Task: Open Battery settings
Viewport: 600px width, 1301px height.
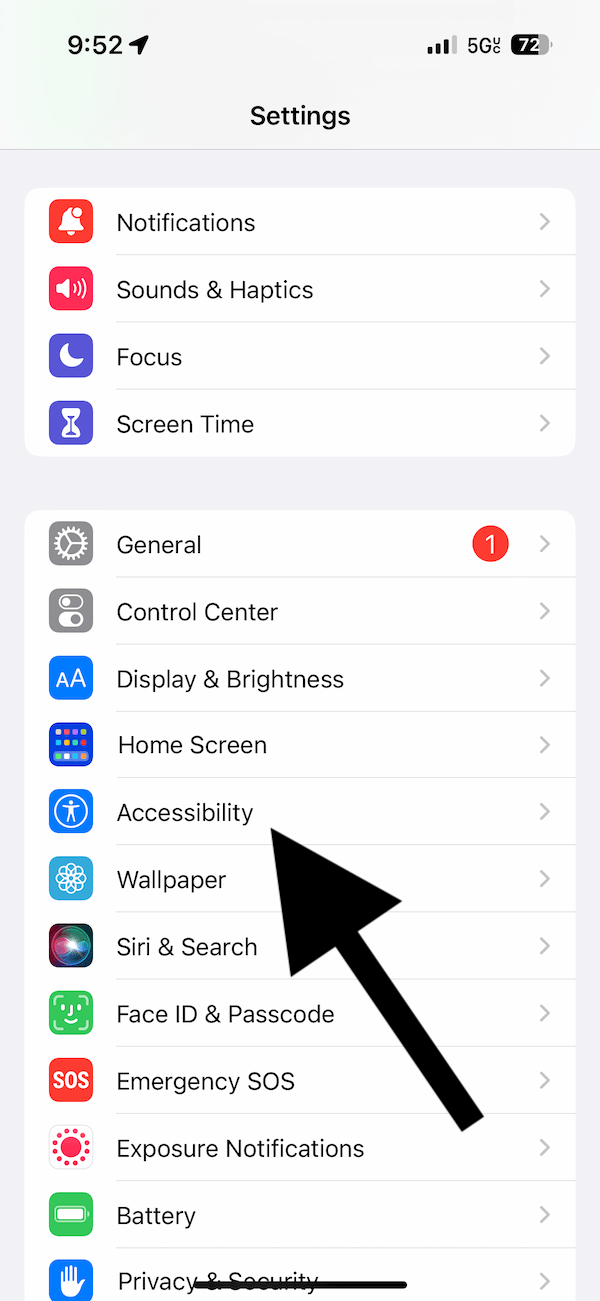Action: tap(300, 1214)
